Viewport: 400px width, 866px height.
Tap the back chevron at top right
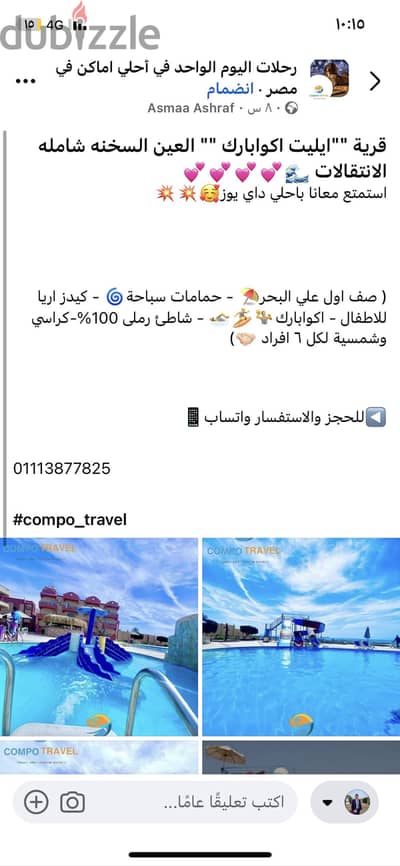375,82
